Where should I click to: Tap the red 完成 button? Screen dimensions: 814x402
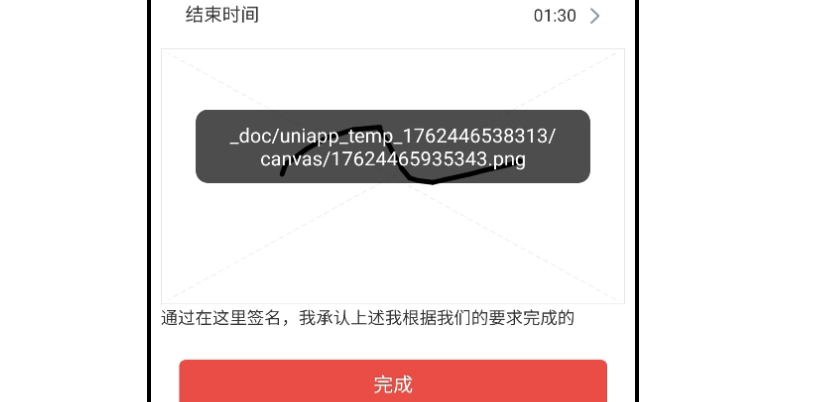(392, 384)
